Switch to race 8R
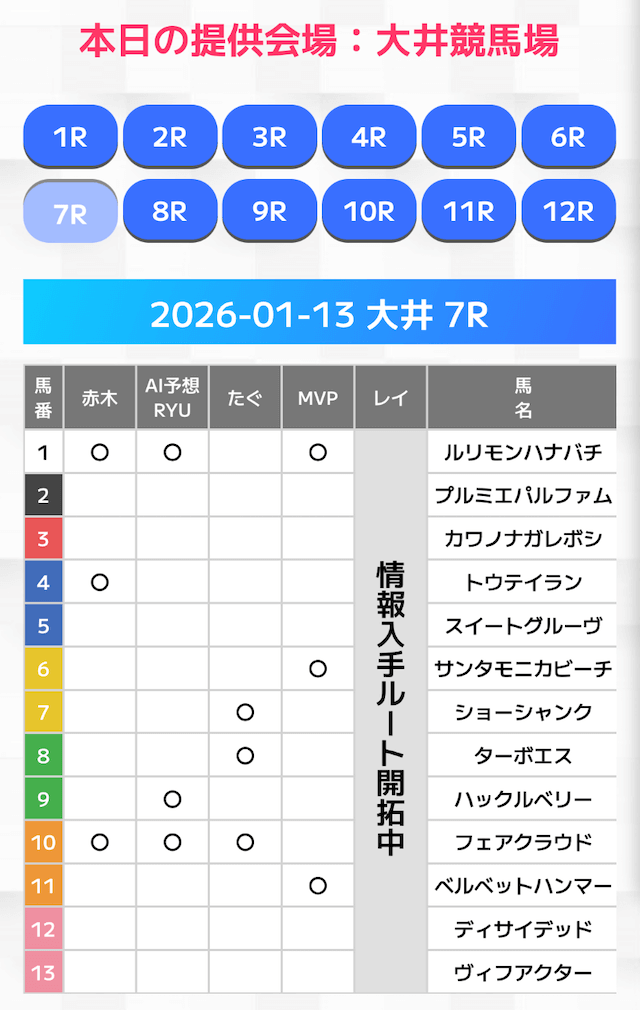Image resolution: width=640 pixels, height=1010 pixels. tap(170, 212)
